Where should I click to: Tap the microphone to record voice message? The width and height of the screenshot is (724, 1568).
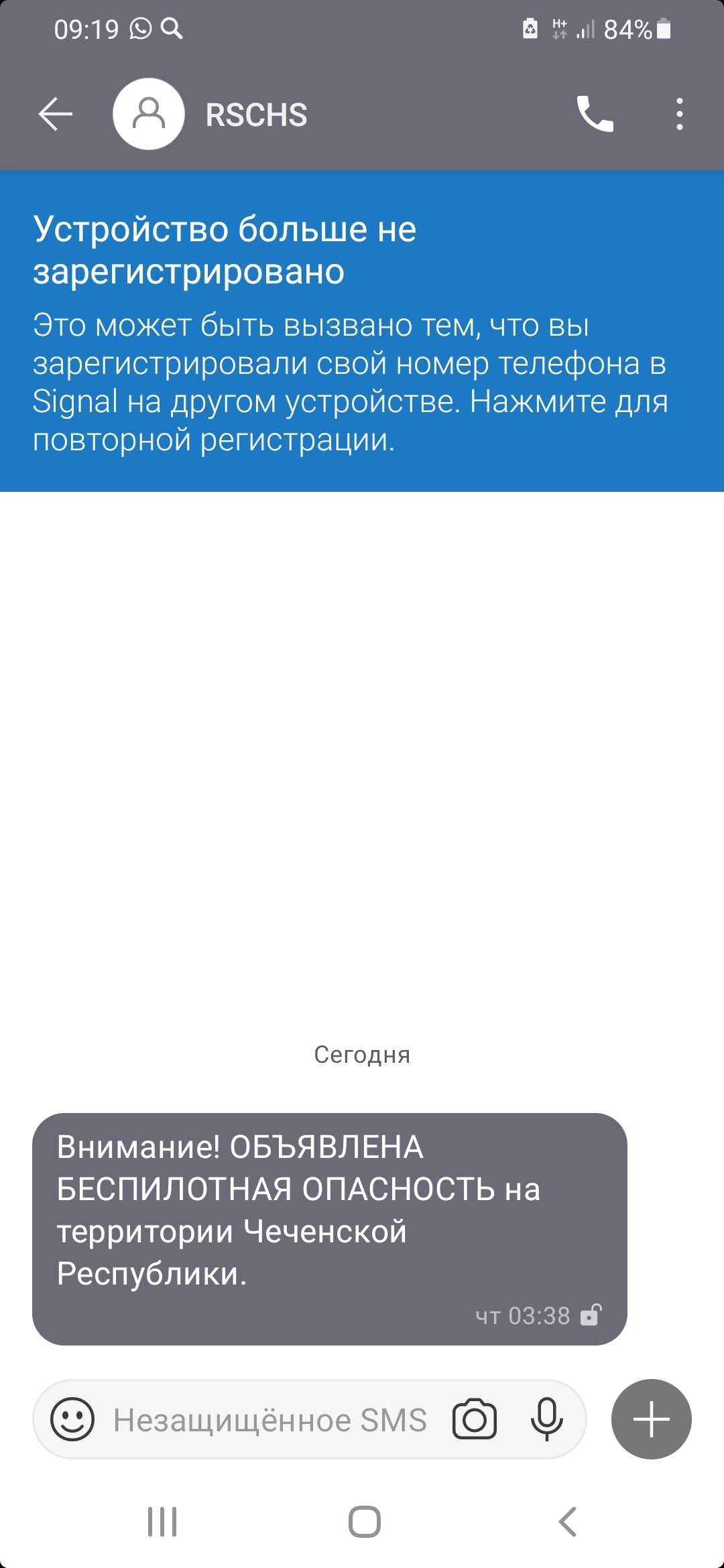(546, 1419)
